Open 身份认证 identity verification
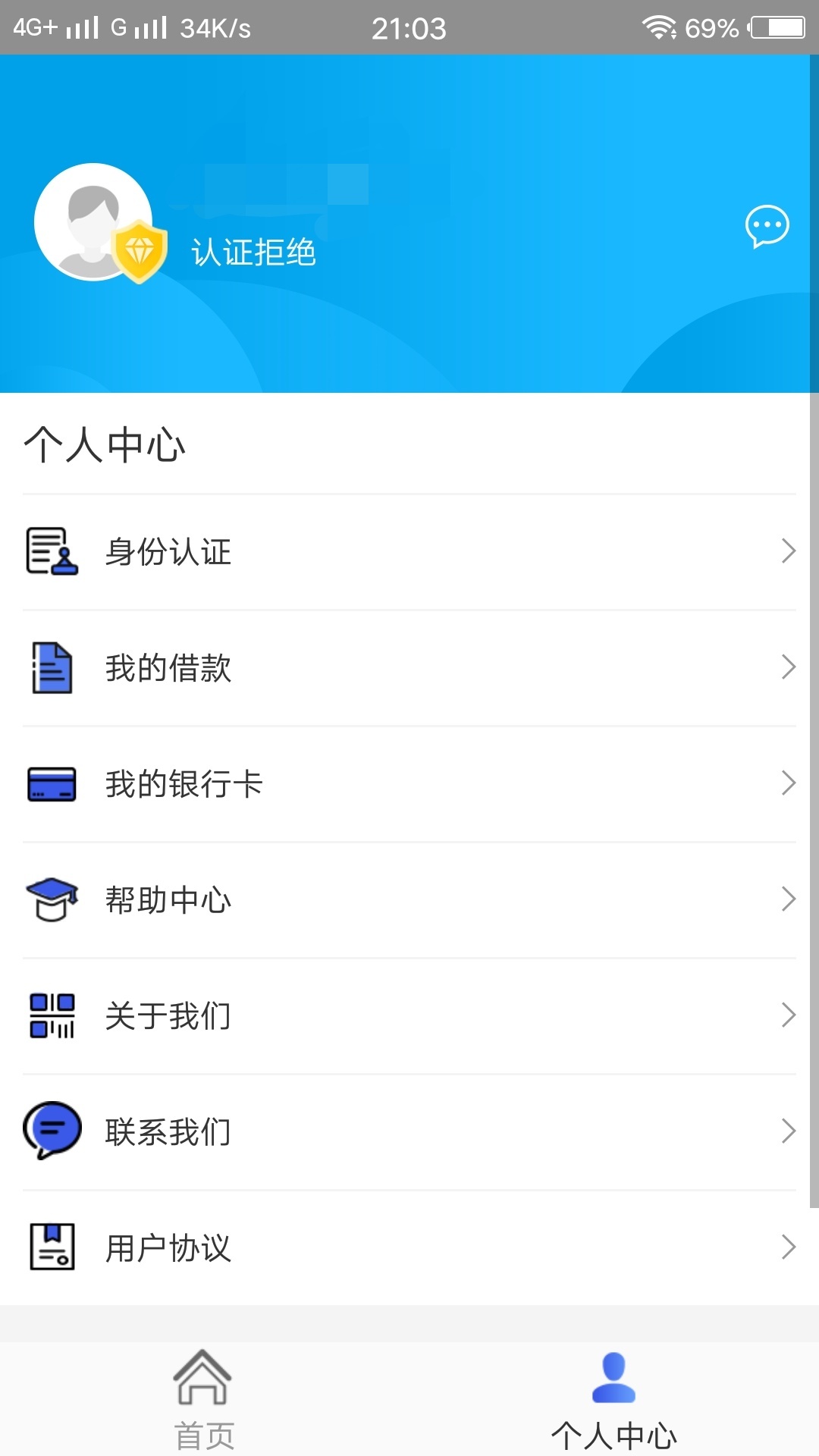Viewport: 819px width, 1456px height. tap(409, 551)
